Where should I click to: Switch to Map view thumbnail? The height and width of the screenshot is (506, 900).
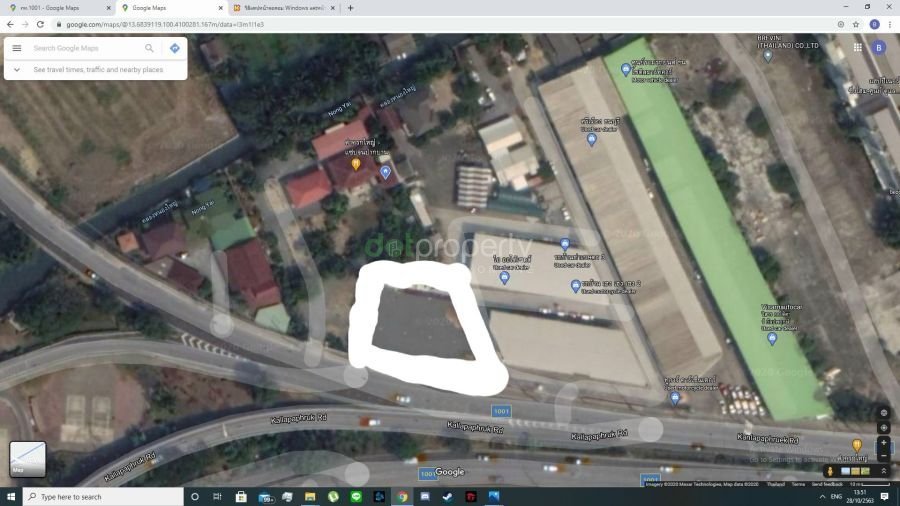(x=27, y=459)
